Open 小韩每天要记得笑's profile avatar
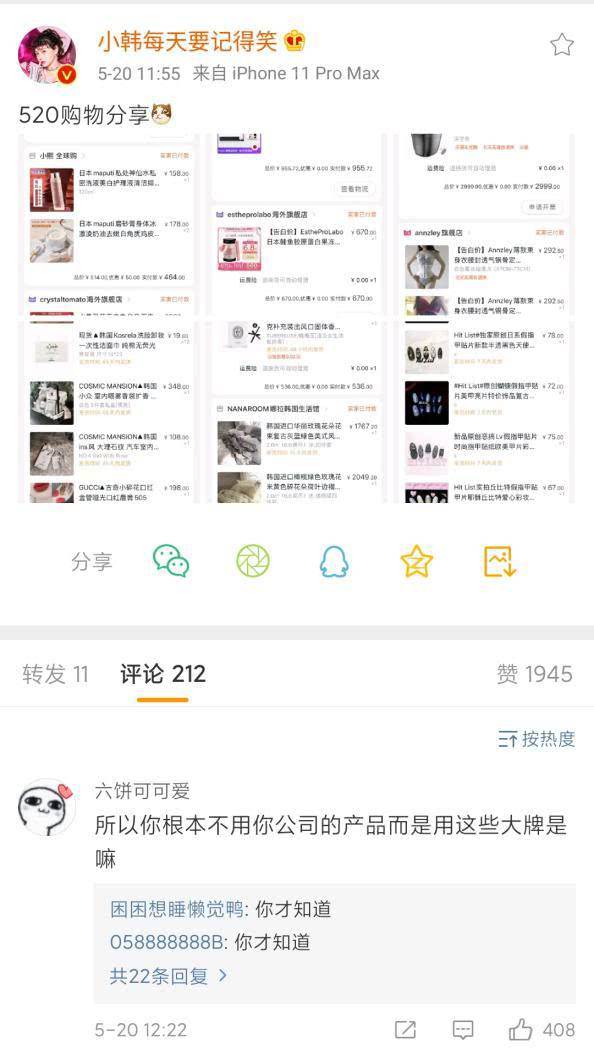The width and height of the screenshot is (594, 1055). coord(47,56)
